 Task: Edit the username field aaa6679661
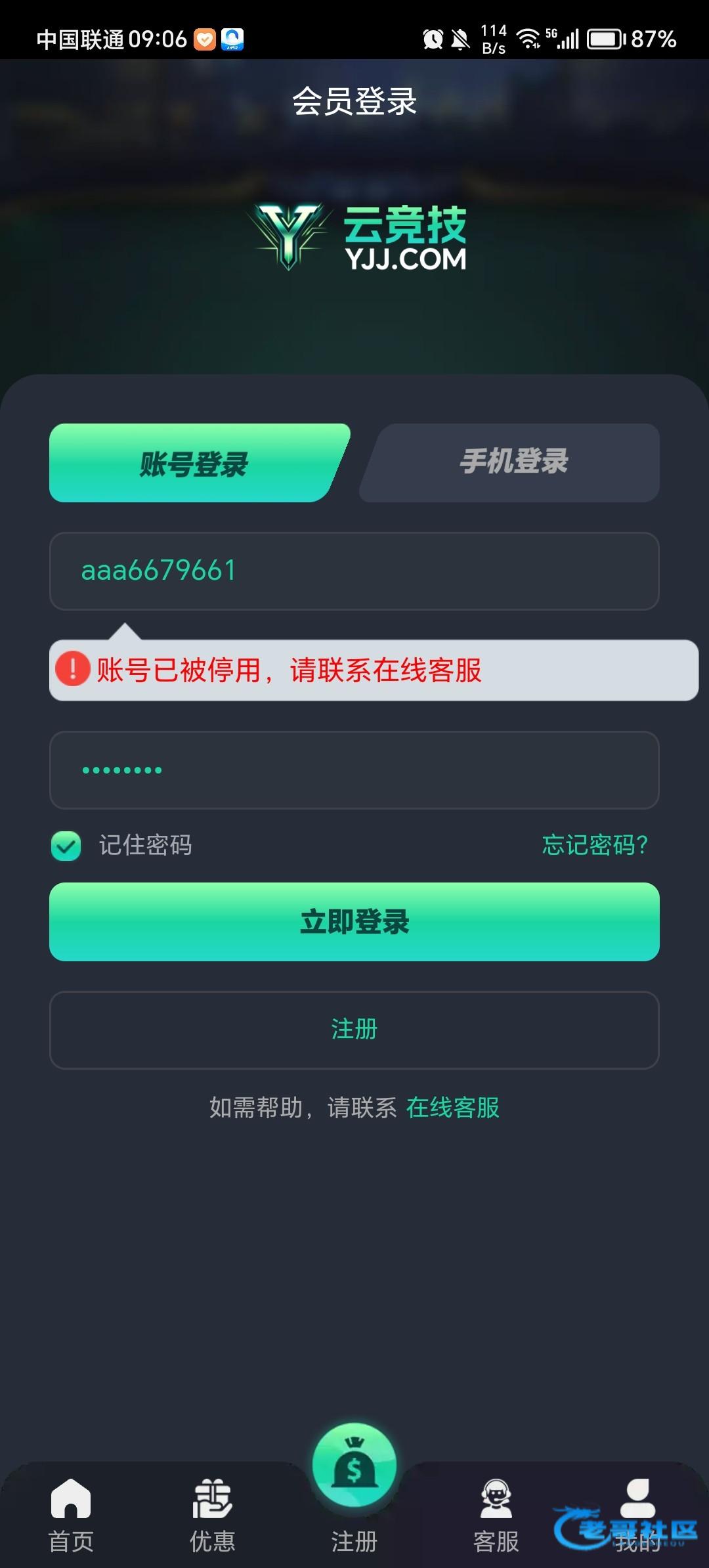pos(354,571)
